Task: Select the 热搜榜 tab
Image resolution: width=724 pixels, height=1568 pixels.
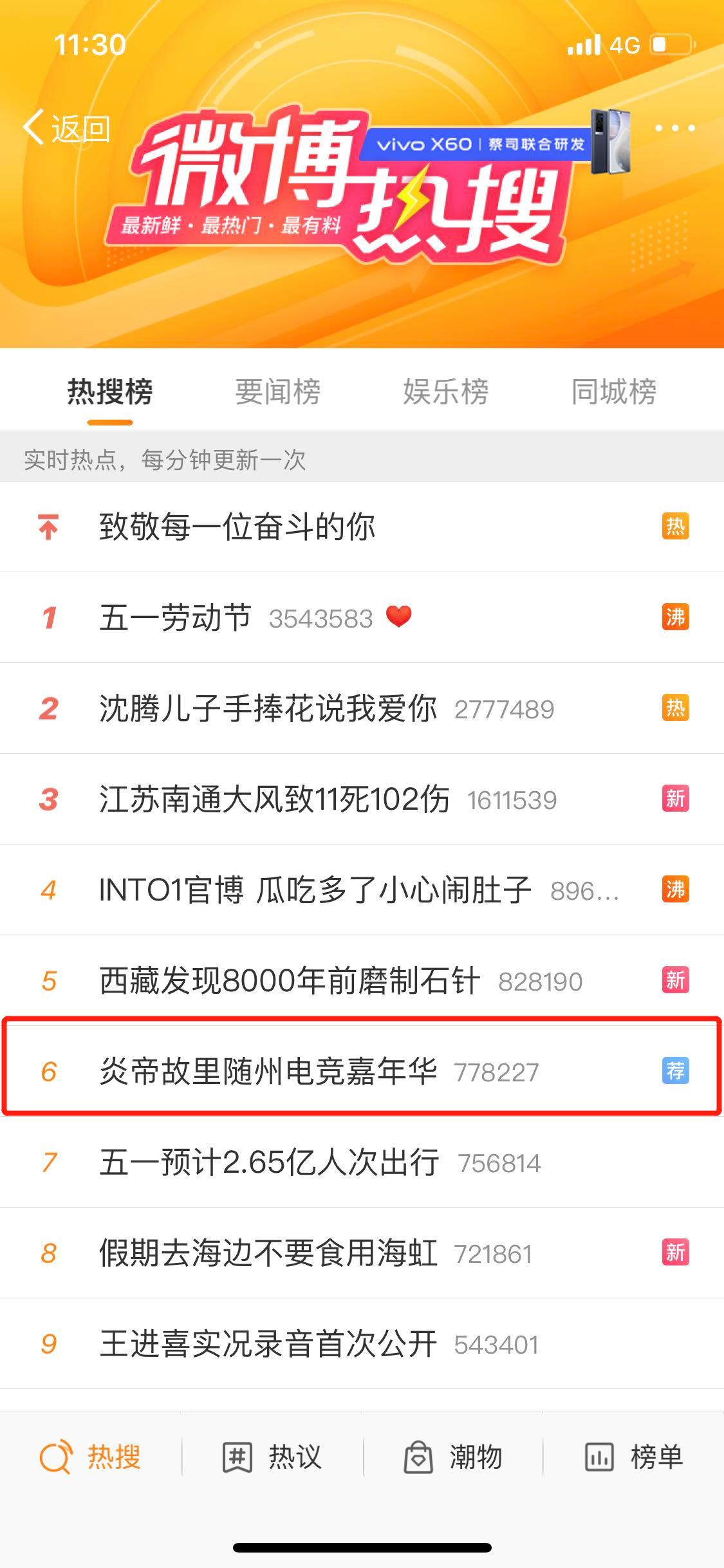Action: pos(110,392)
